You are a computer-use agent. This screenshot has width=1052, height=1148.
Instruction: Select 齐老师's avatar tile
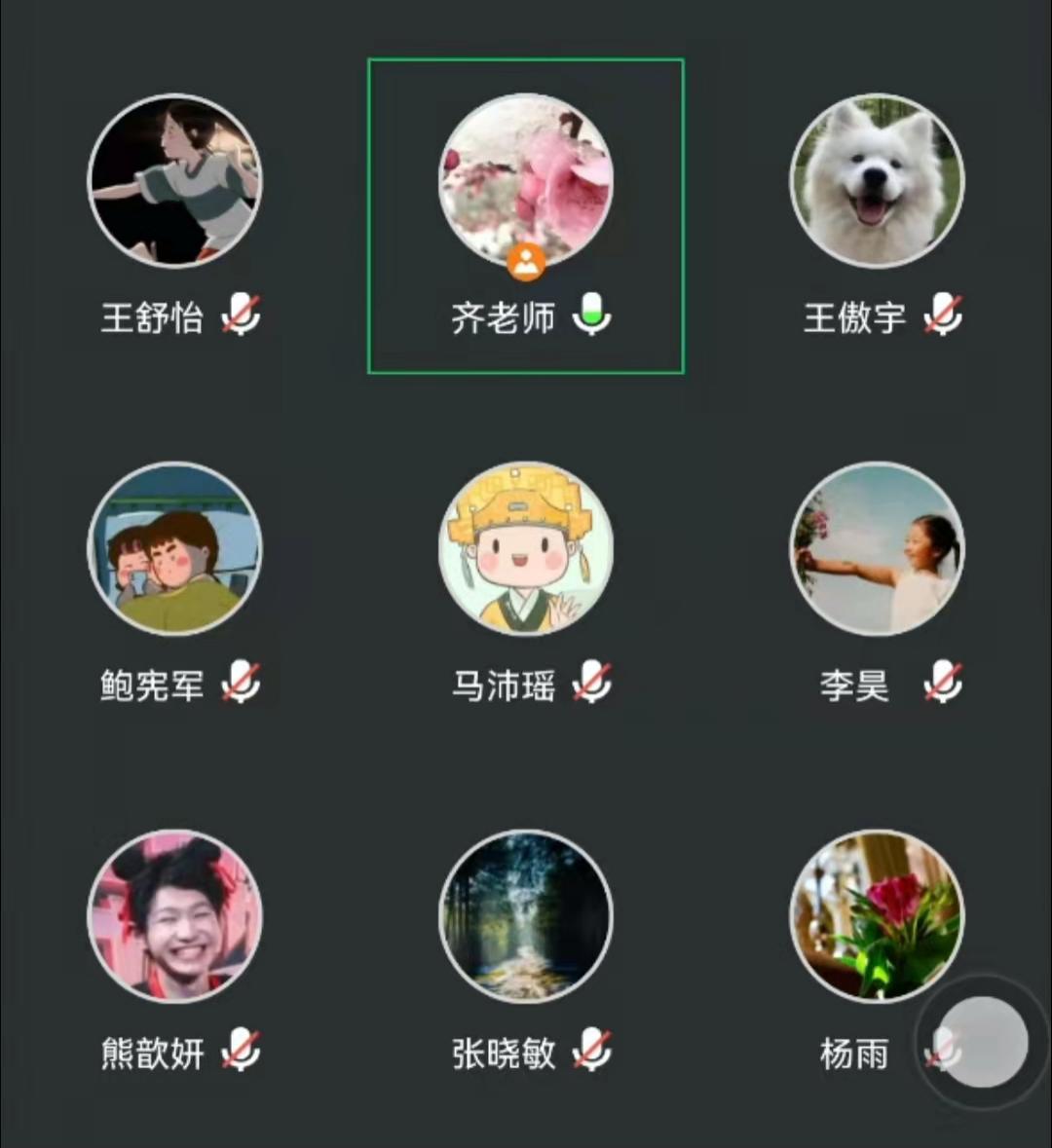point(526,180)
